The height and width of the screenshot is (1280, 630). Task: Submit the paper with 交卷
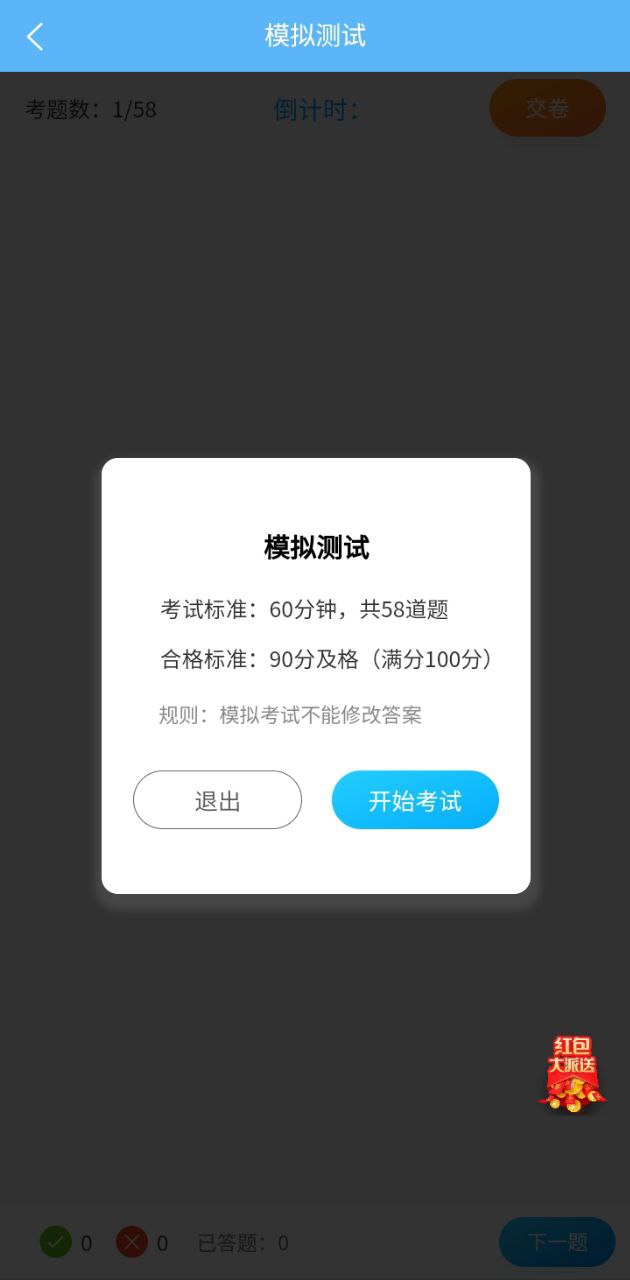[547, 108]
